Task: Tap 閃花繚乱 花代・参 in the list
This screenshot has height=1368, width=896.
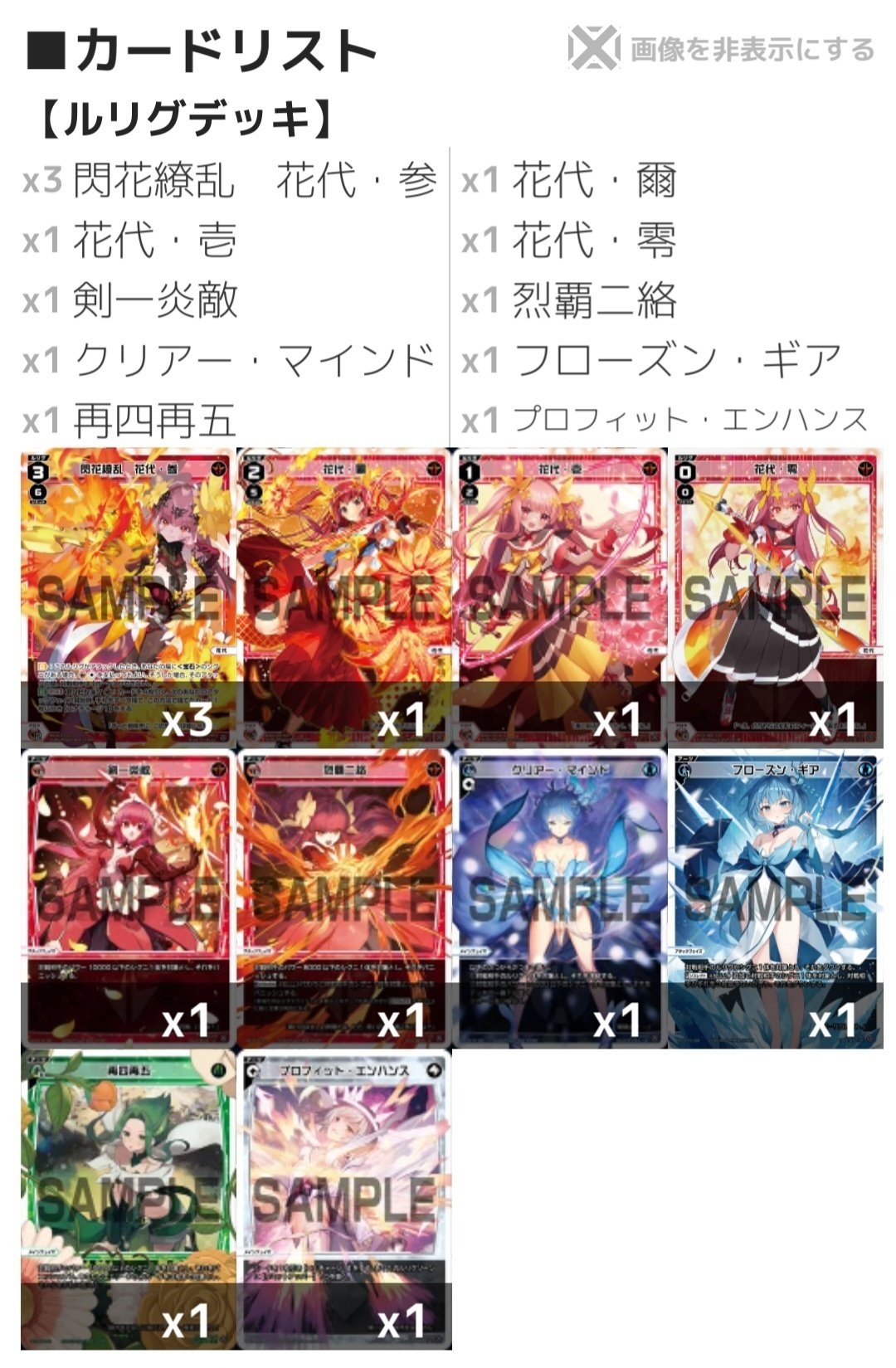Action: (x=253, y=180)
